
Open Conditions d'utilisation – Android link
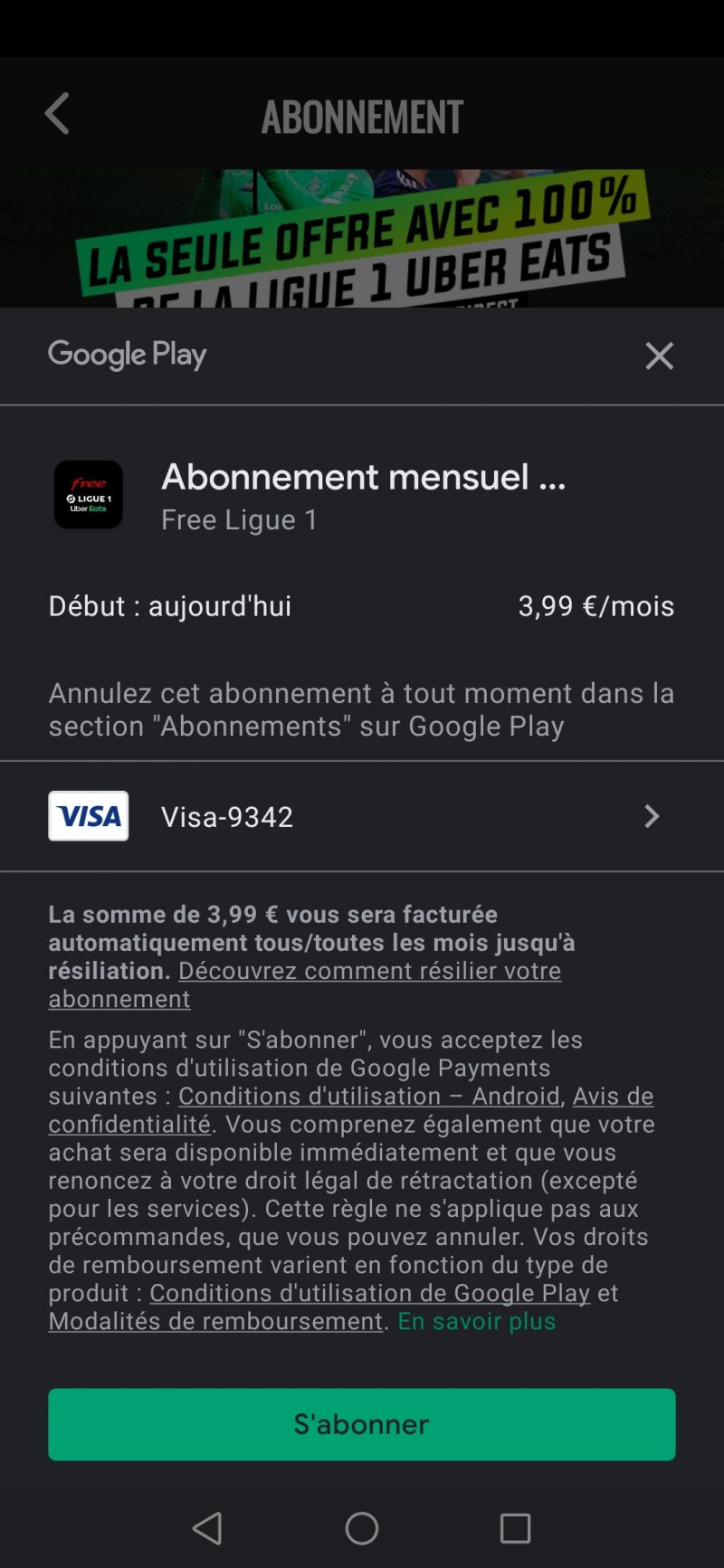368,1096
